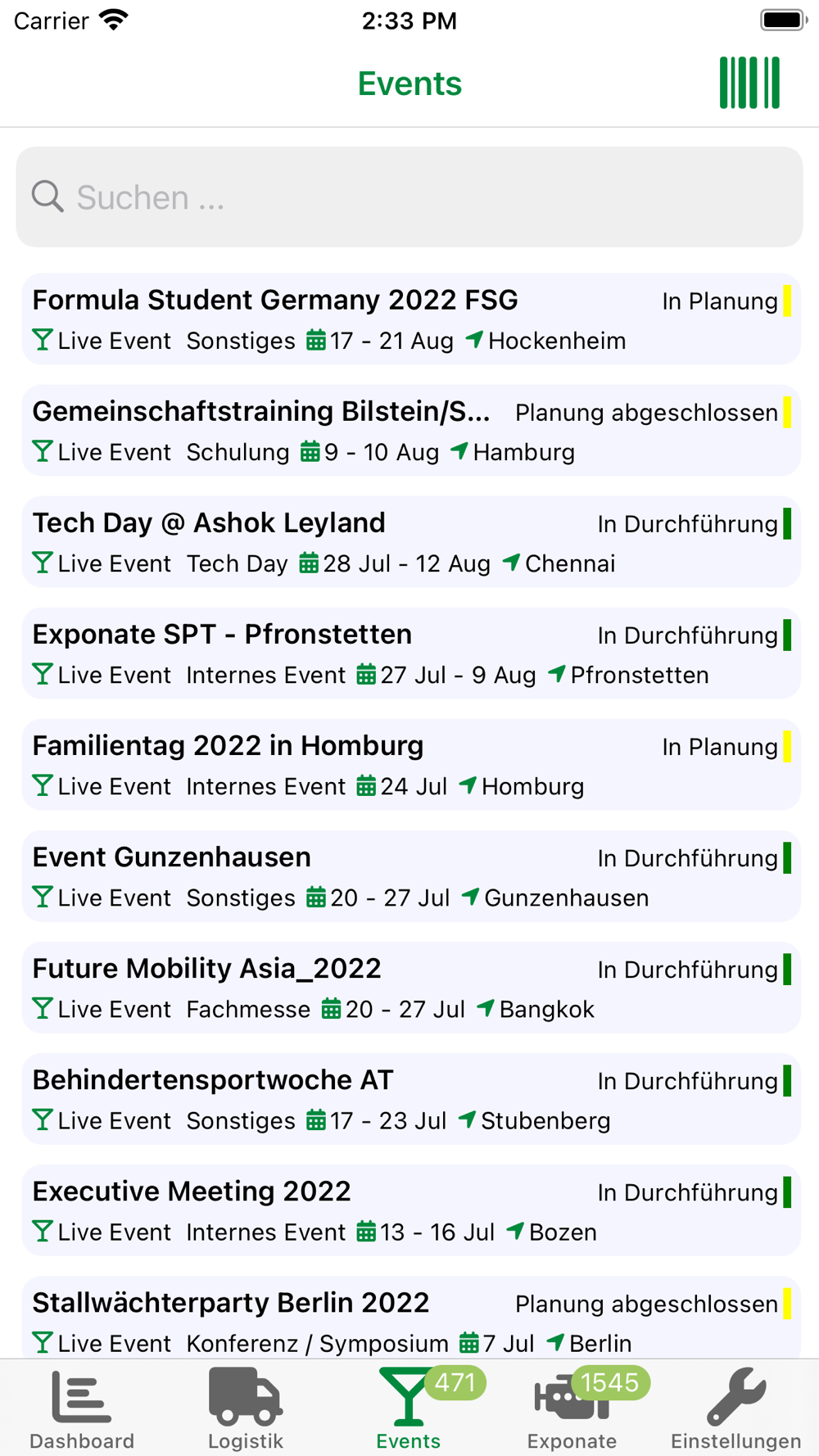The image size is (819, 1456).
Task: Select the Events tab
Action: [x=409, y=1409]
